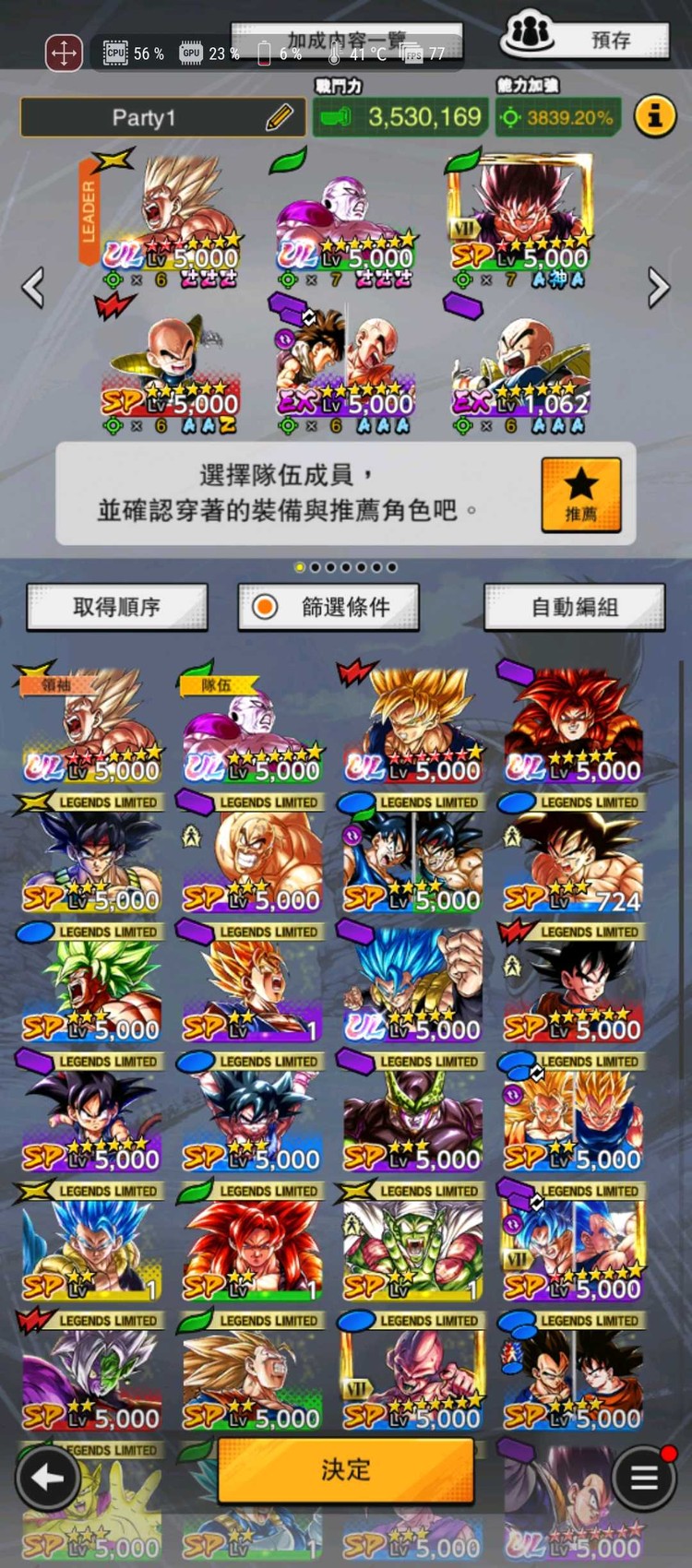Go to the previous party with the left arrow

point(33,288)
